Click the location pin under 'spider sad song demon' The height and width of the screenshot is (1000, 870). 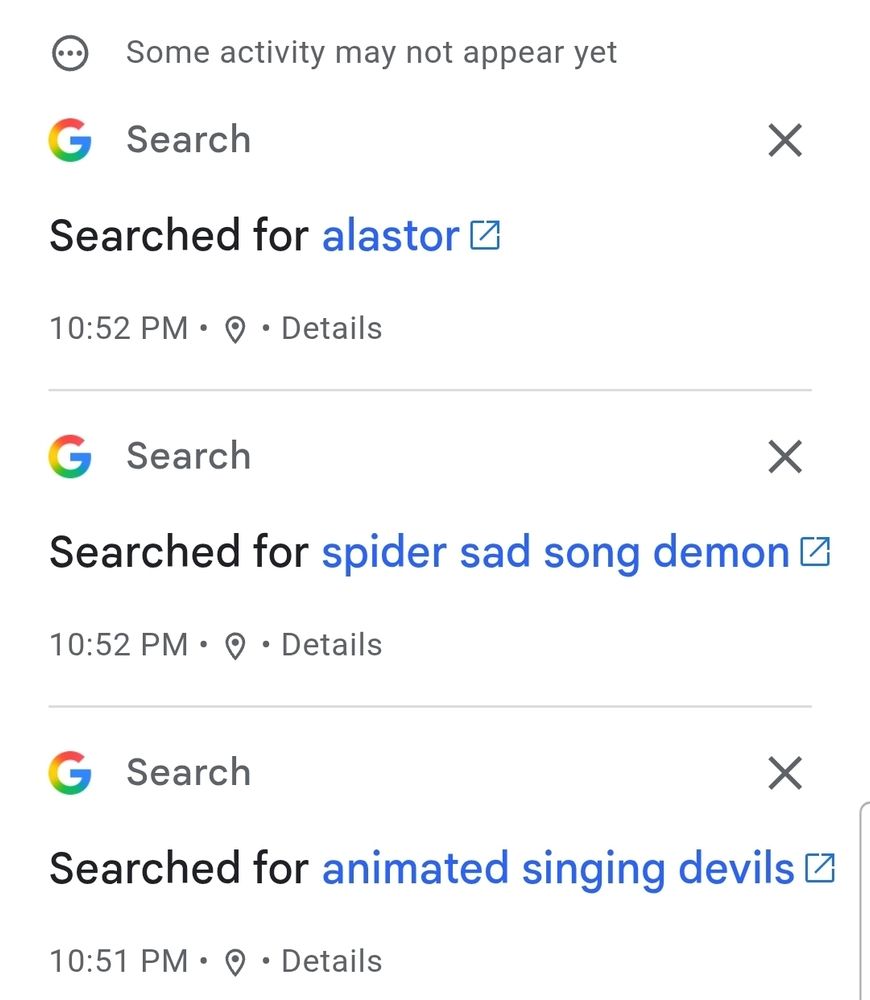point(234,644)
